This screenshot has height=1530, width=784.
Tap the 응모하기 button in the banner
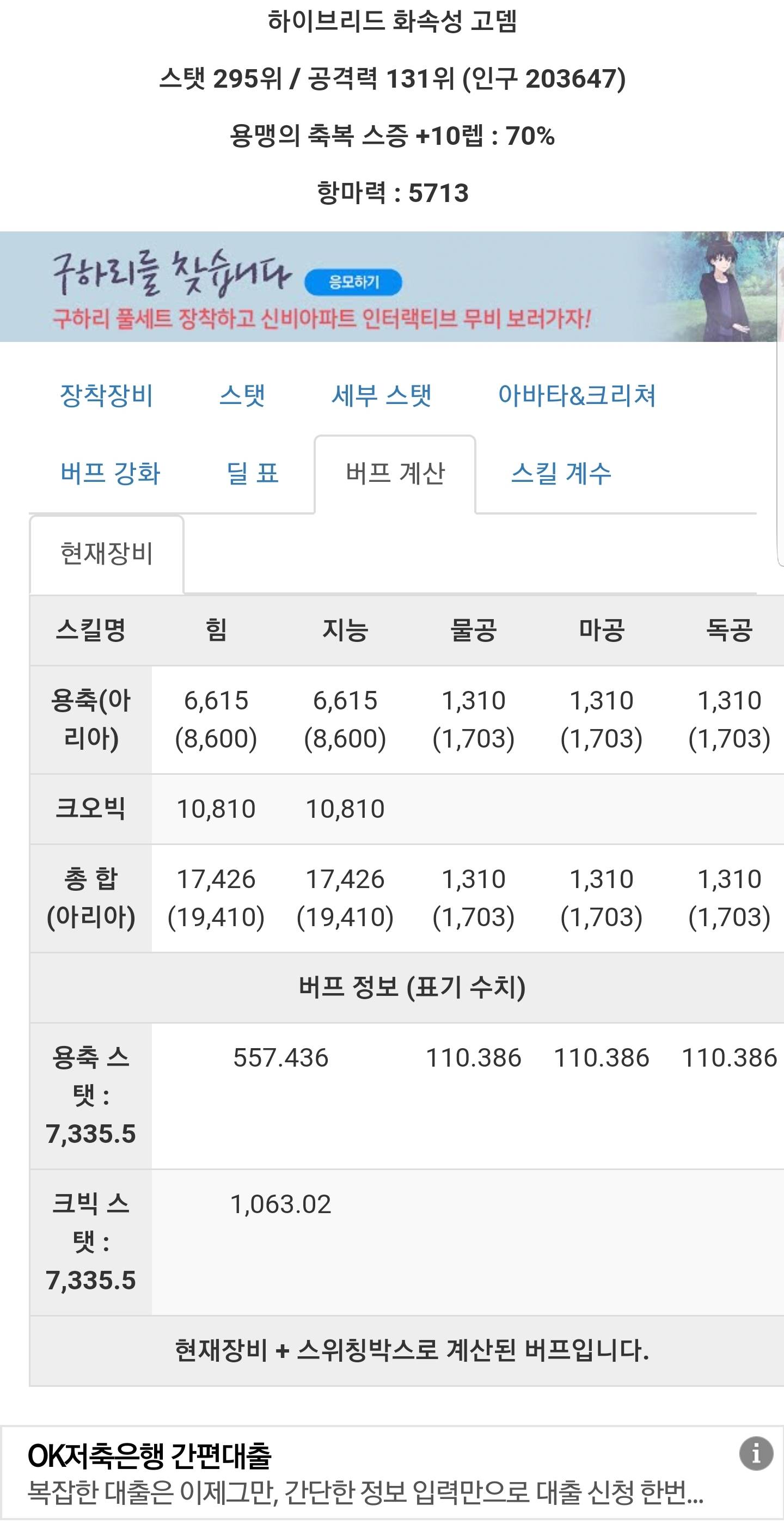[353, 282]
